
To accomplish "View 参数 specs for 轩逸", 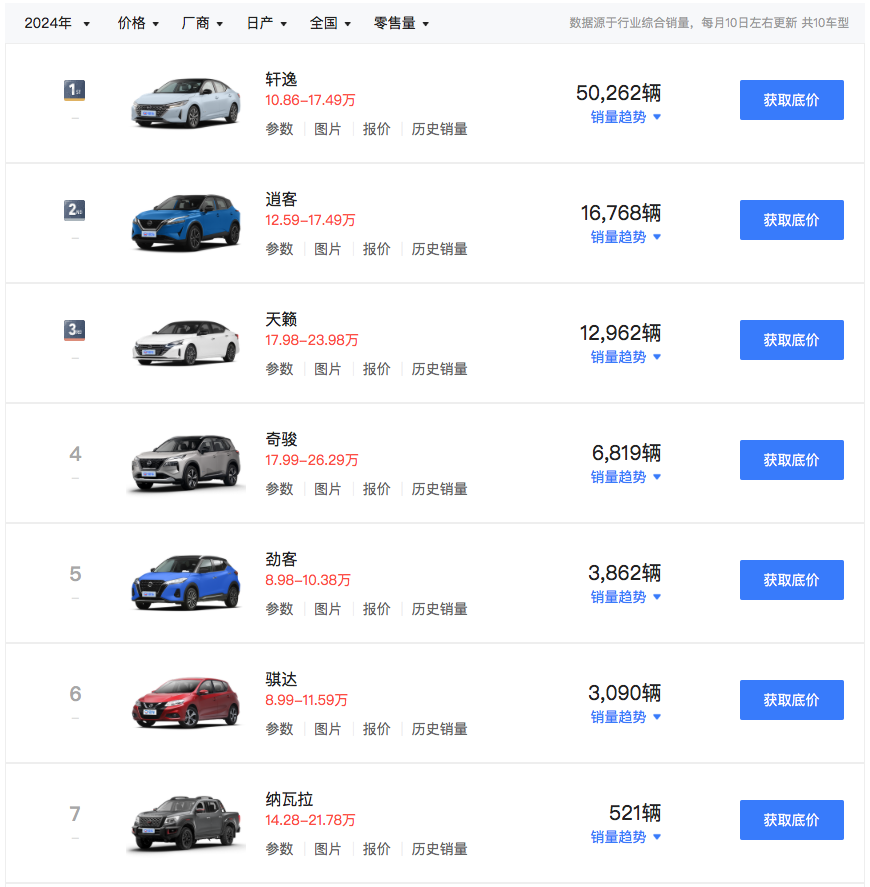I will coord(279,129).
